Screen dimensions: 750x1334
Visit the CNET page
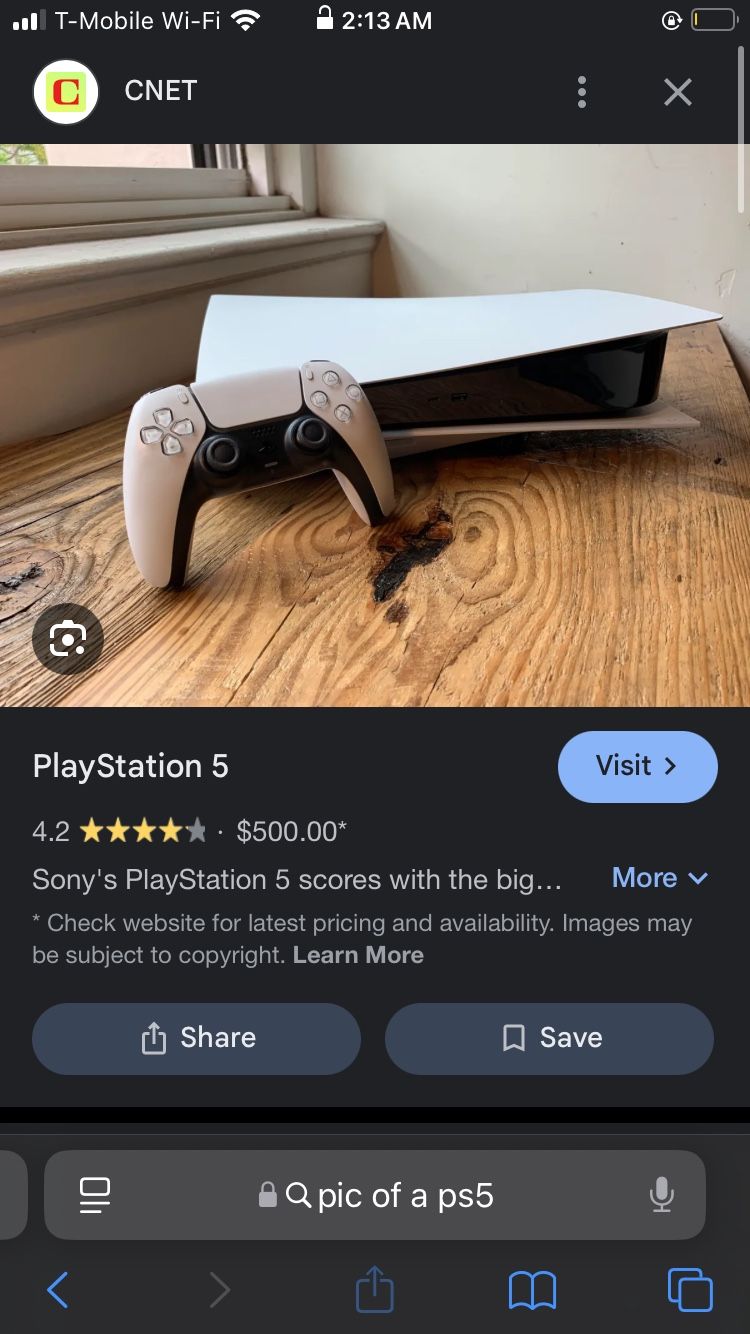[637, 766]
